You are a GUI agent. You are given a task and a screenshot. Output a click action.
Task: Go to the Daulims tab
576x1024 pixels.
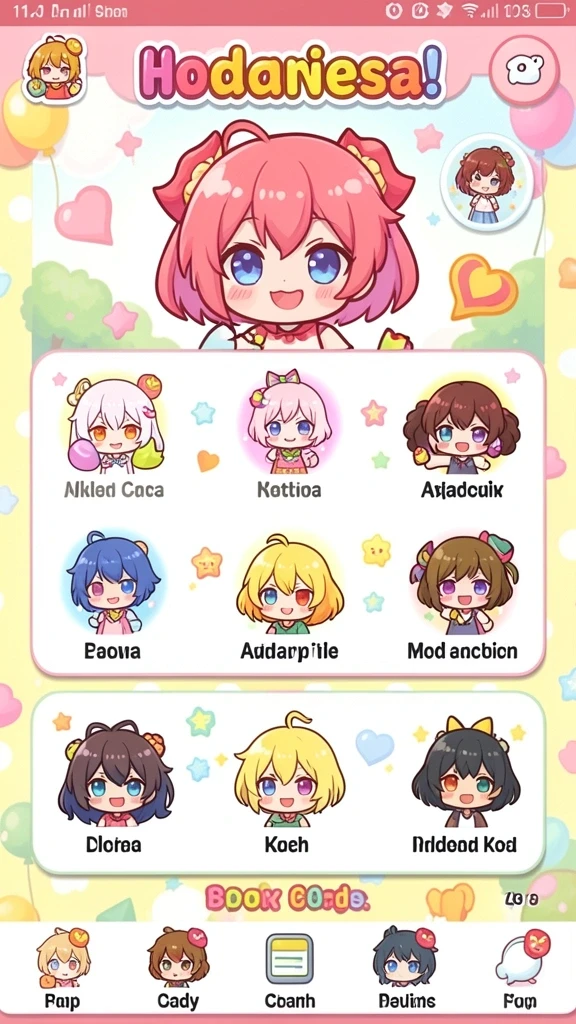coord(407,968)
